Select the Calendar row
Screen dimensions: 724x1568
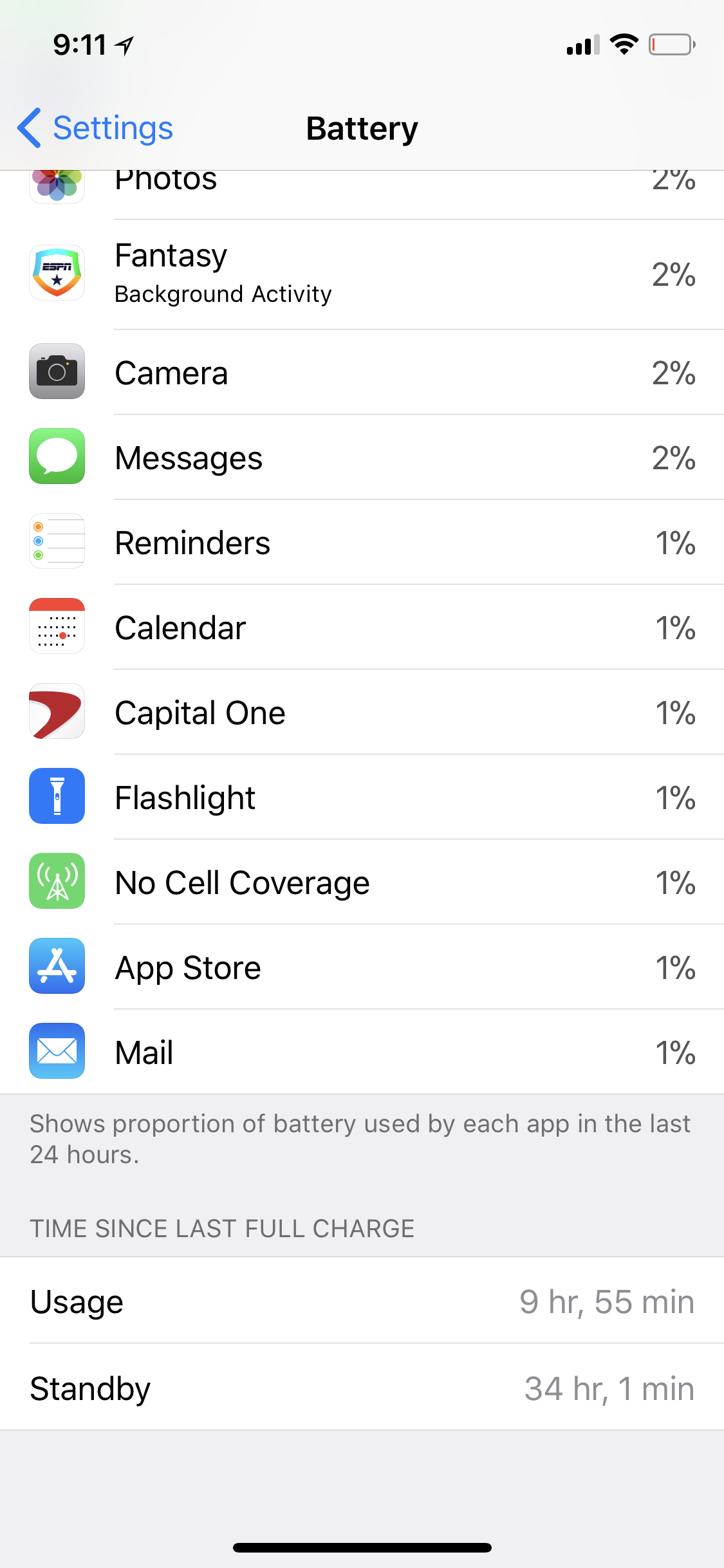coord(362,627)
